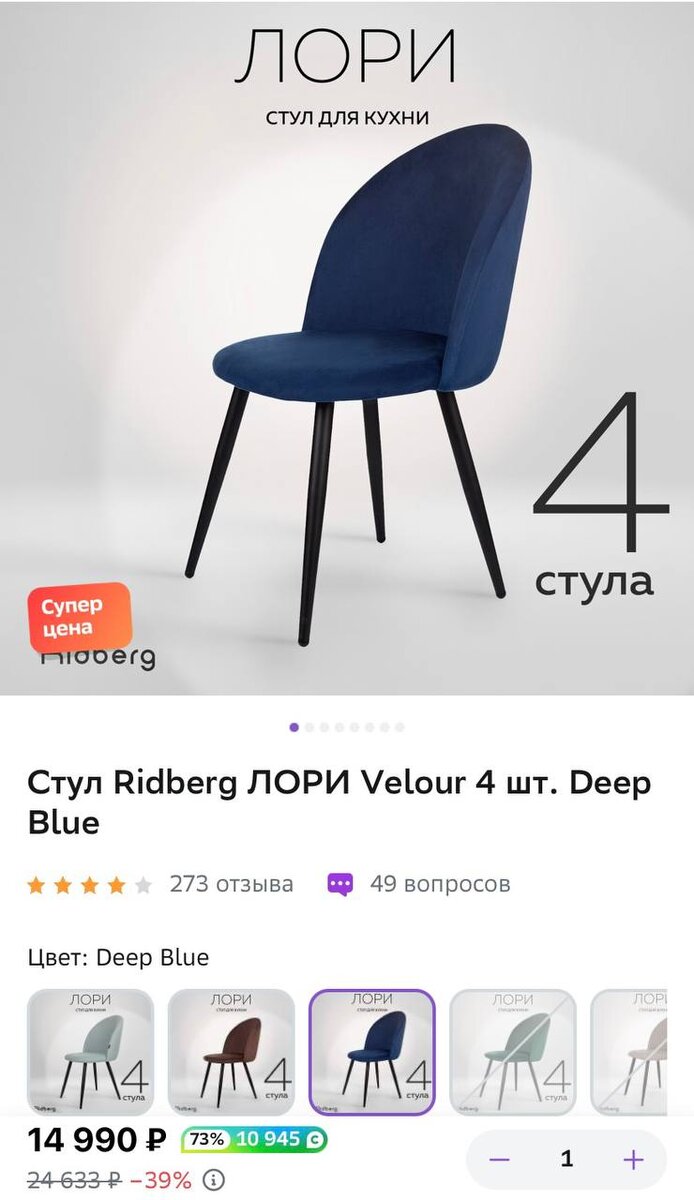Decrease quantity with the minus button
Viewport: 694px width, 1200px height.
[500, 1159]
